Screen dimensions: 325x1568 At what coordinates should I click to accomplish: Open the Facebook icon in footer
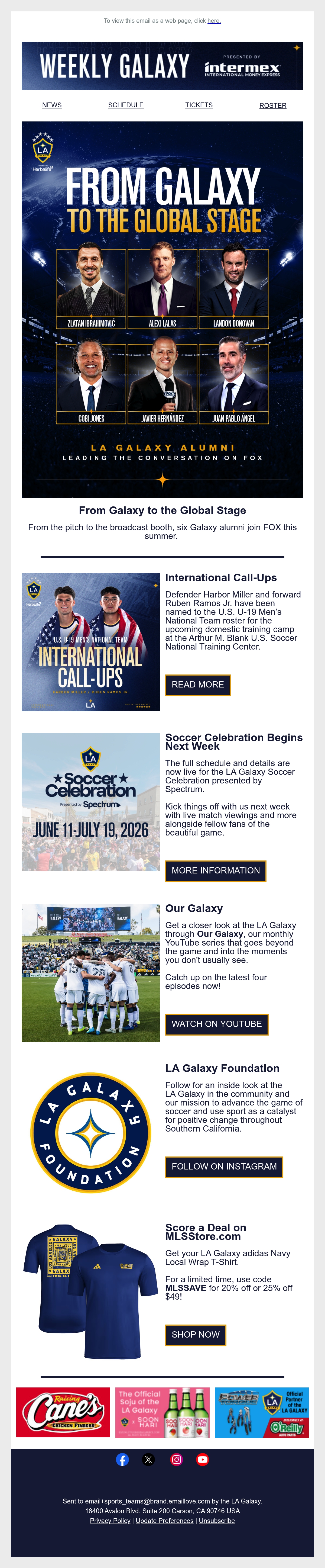pos(122,1460)
